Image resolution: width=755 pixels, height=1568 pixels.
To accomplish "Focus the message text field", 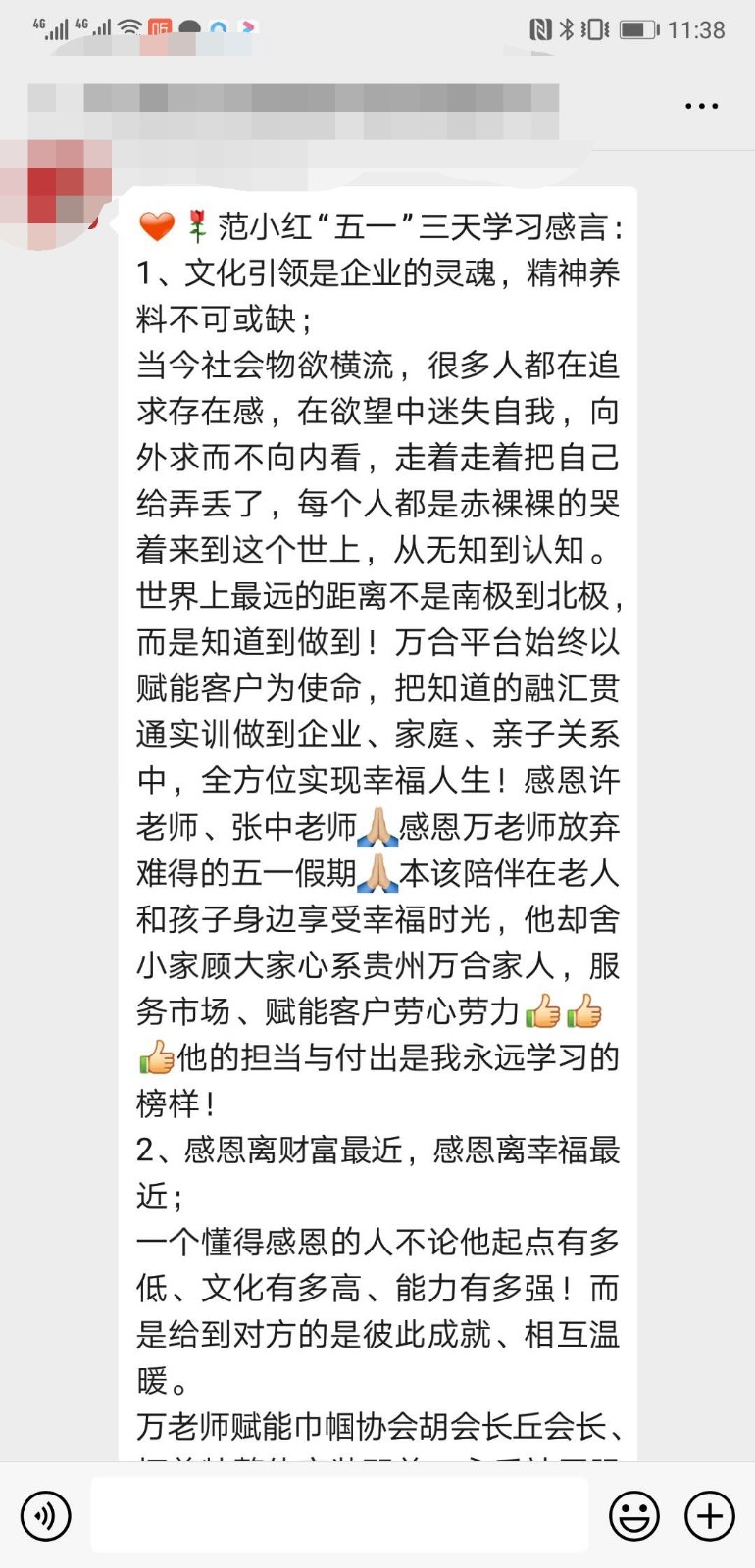I will click(338, 1516).
